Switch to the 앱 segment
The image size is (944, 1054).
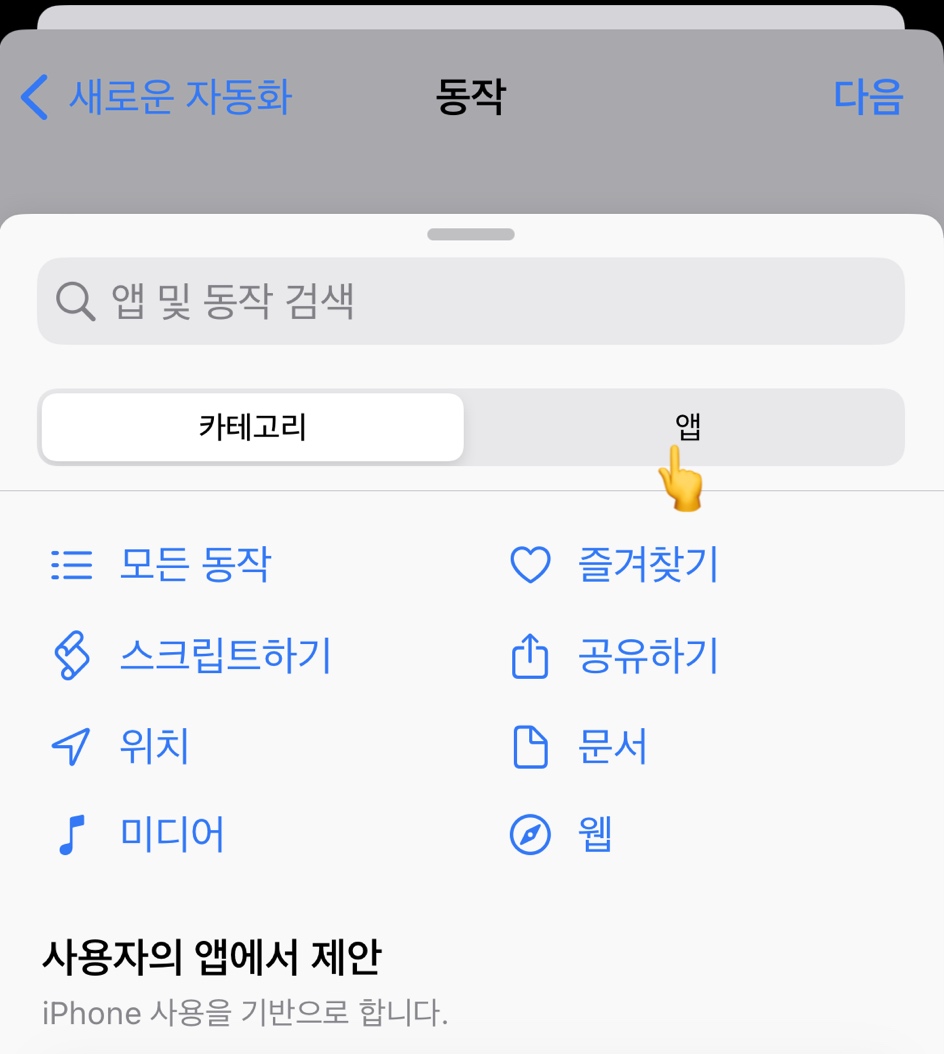tap(687, 428)
